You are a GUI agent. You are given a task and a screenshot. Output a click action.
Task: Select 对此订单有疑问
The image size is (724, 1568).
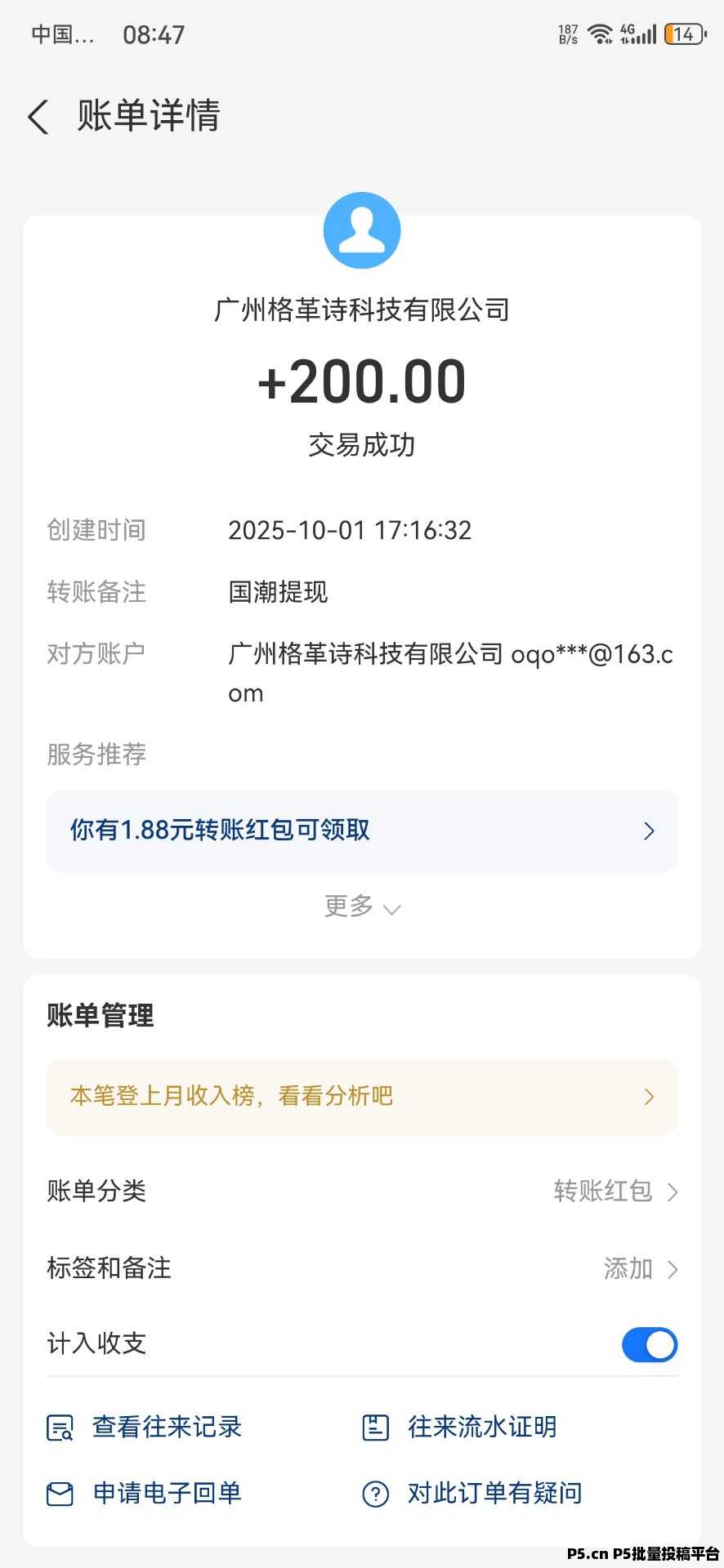tap(472, 1493)
